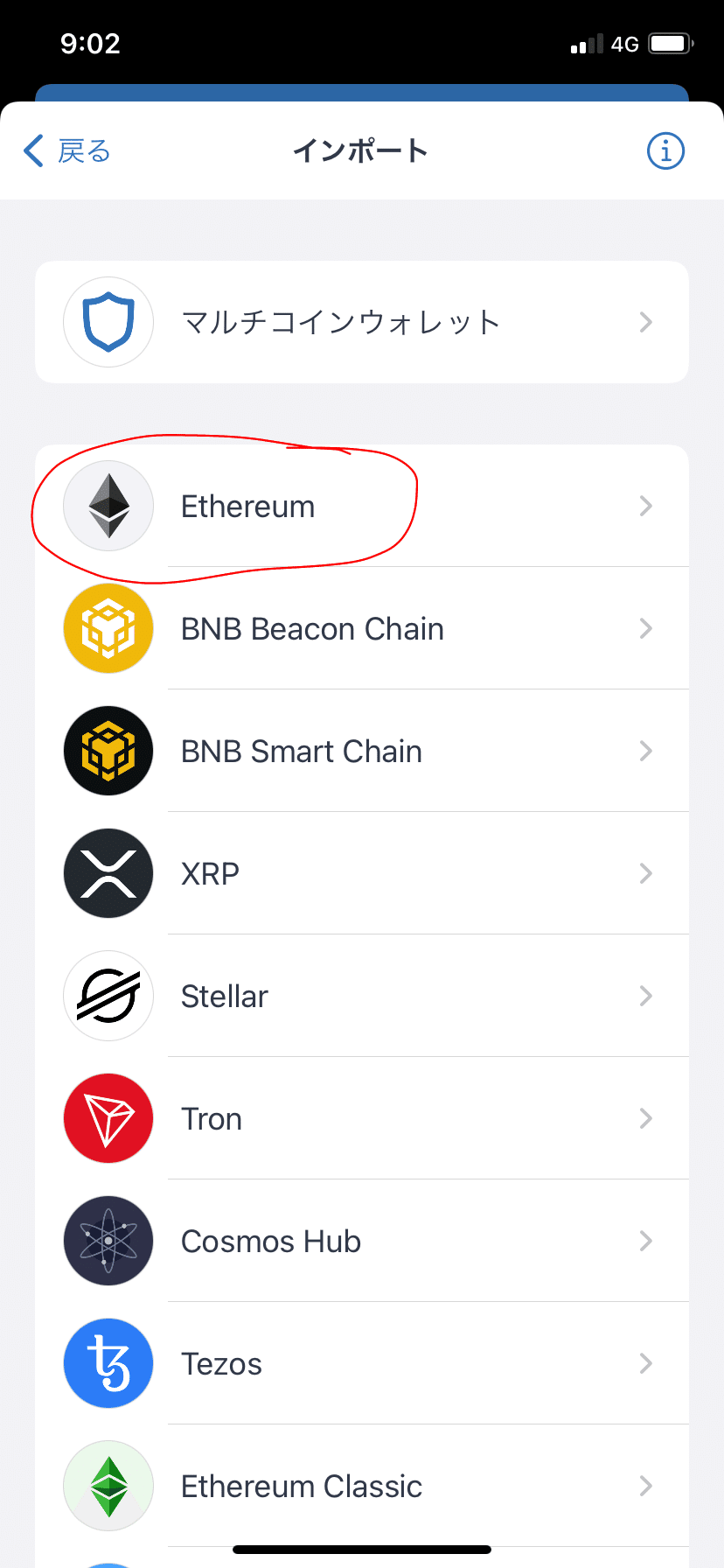This screenshot has width=724, height=1568.
Task: Select Tezos from the coin list
Action: coord(362,1363)
